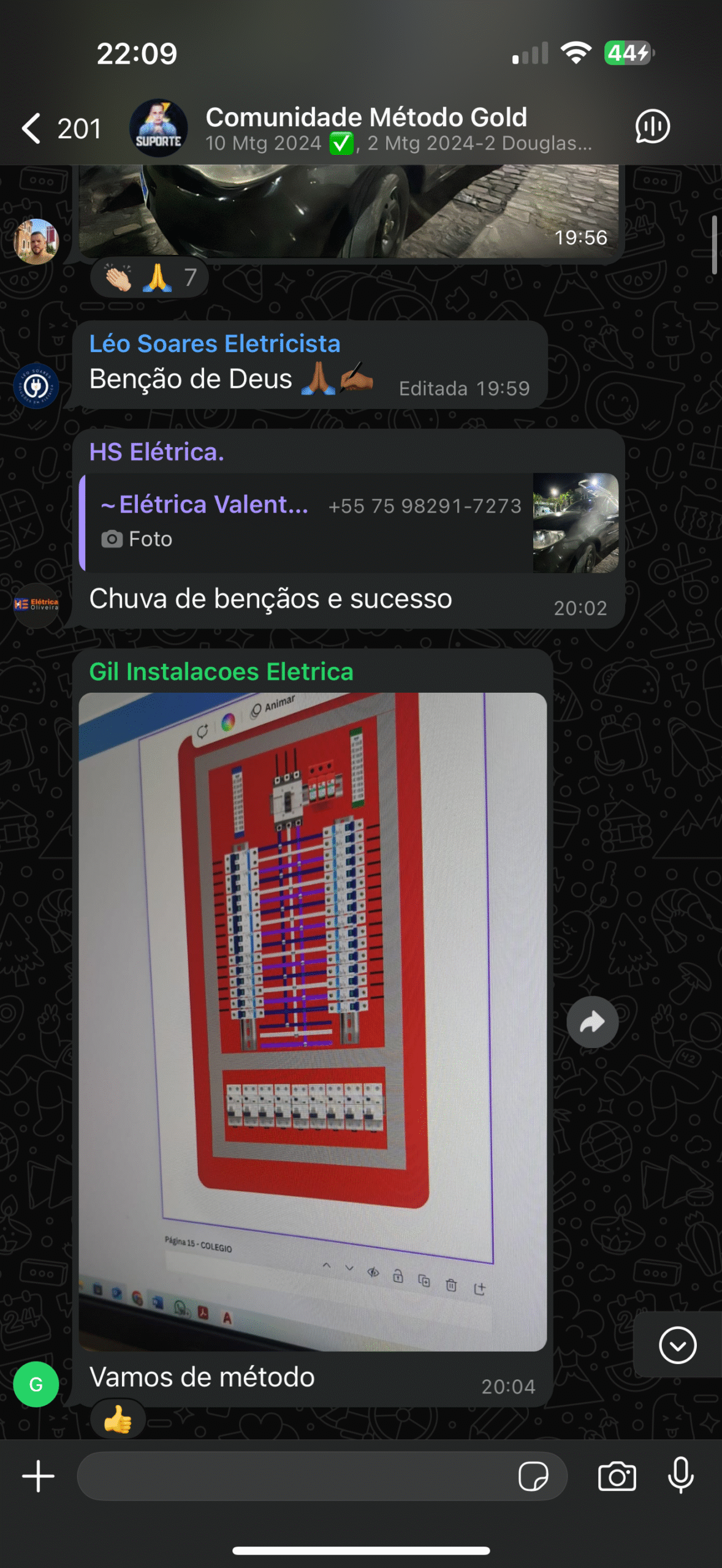Open Gil Instalacoes Eletrica's avatar
This screenshot has height=1568, width=722.
tap(36, 1384)
